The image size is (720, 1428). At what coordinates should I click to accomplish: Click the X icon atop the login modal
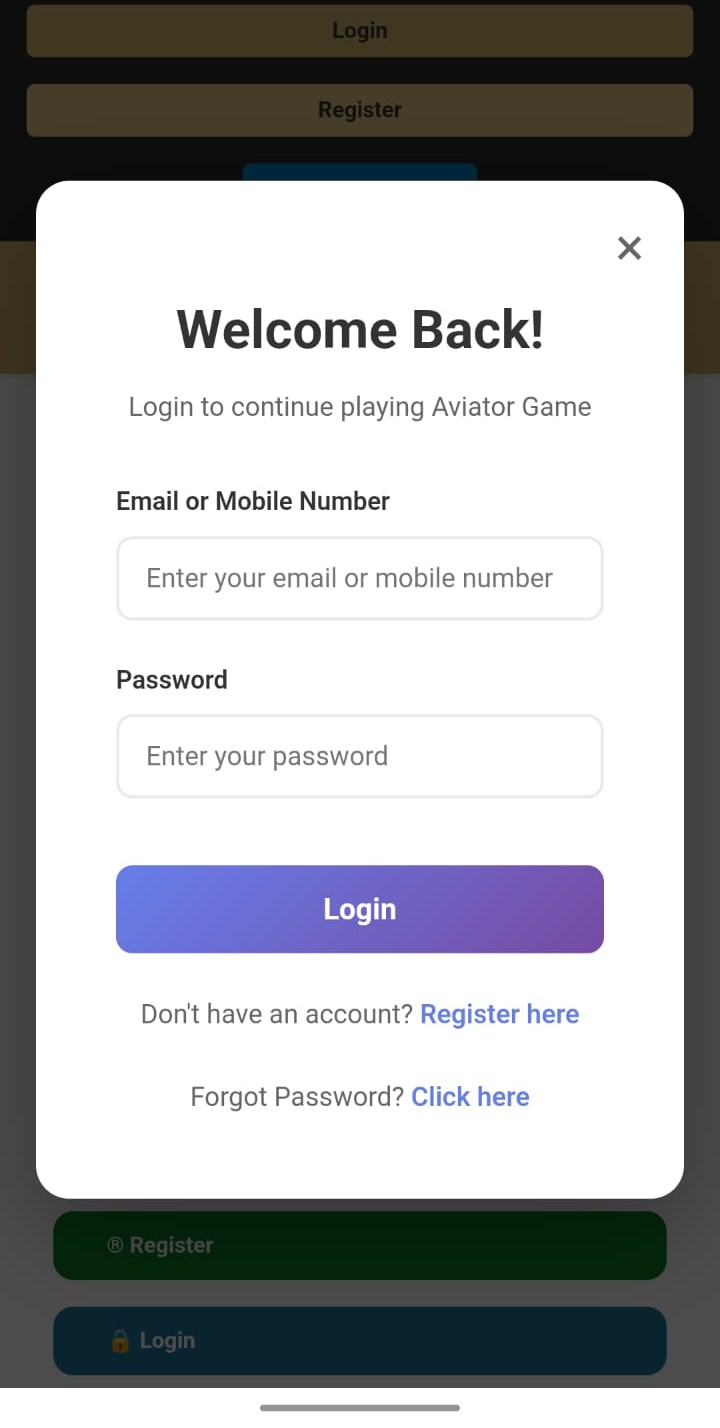point(629,248)
